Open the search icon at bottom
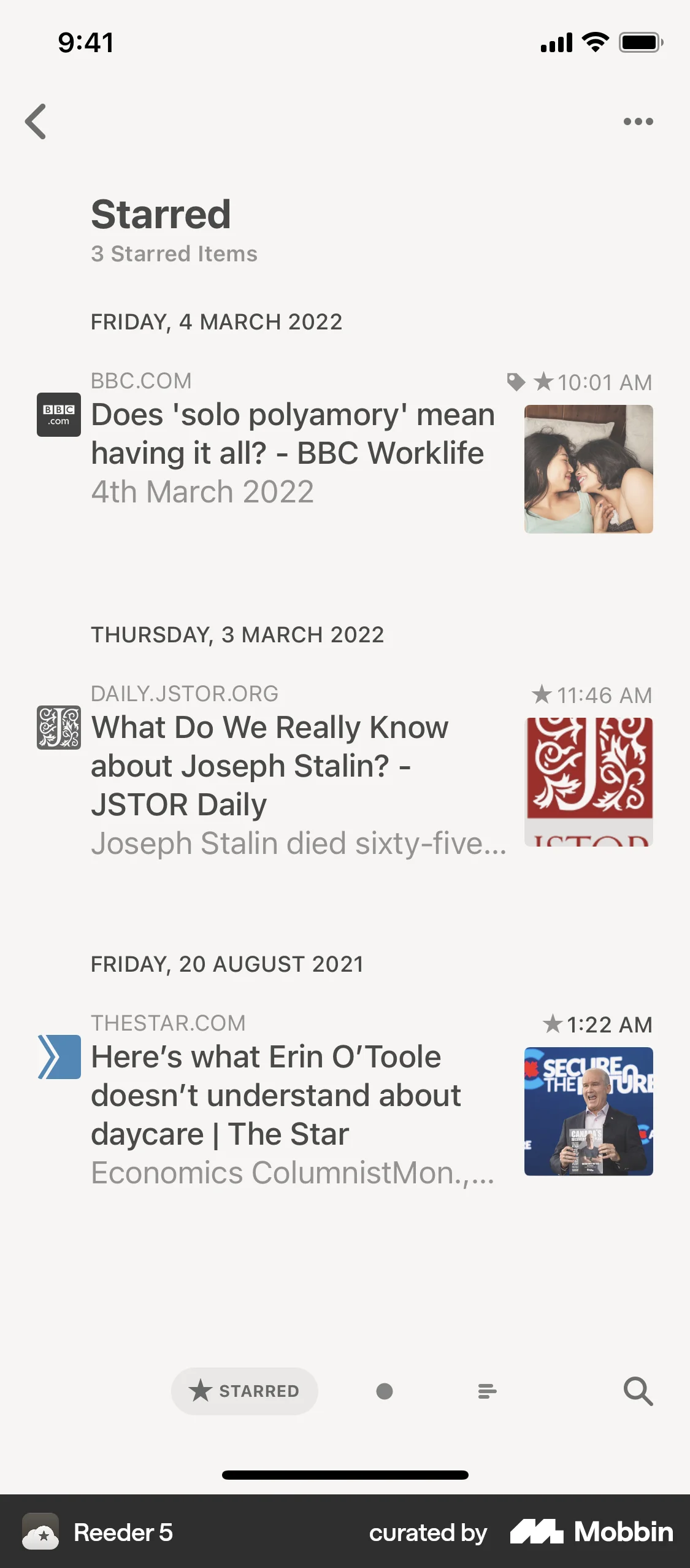 (638, 1391)
